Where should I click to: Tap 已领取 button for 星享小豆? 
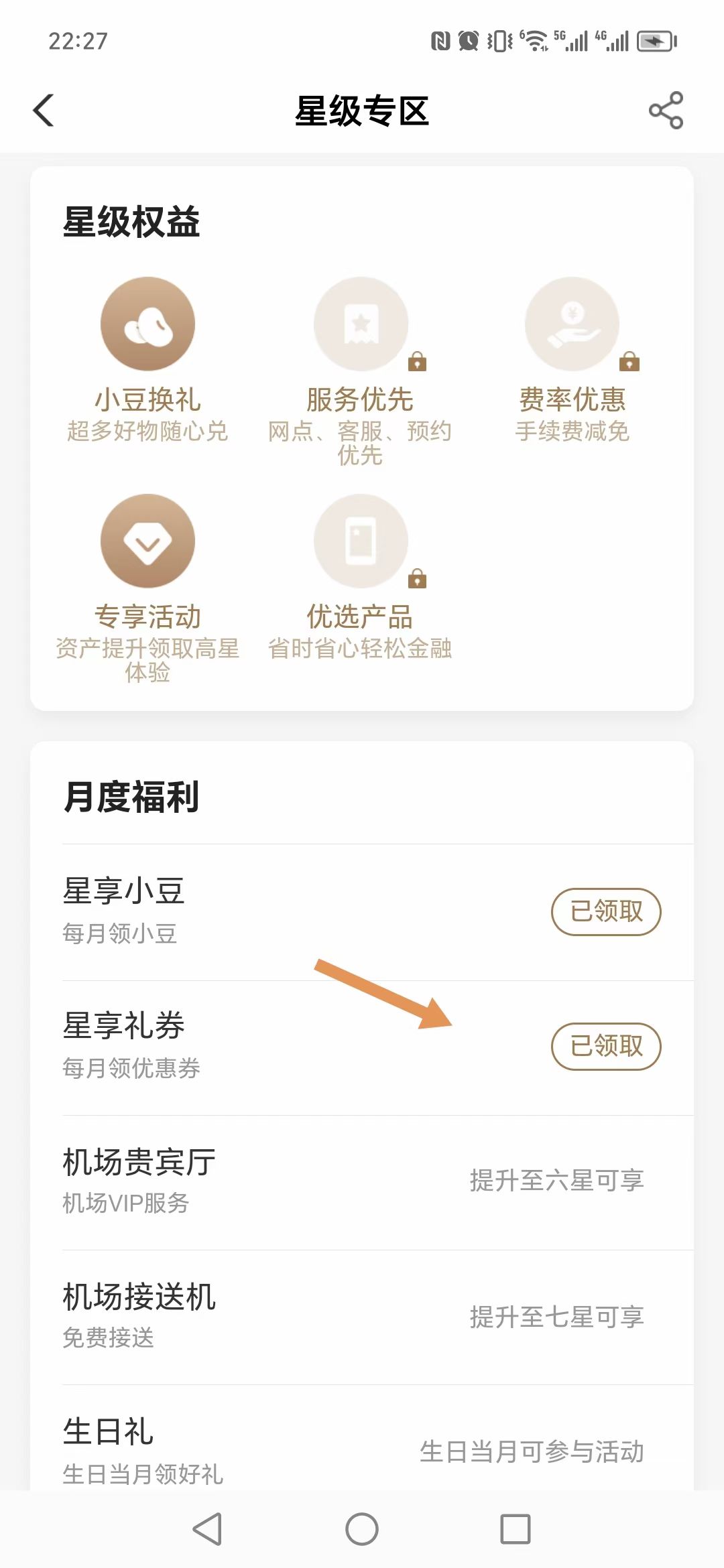pos(606,911)
